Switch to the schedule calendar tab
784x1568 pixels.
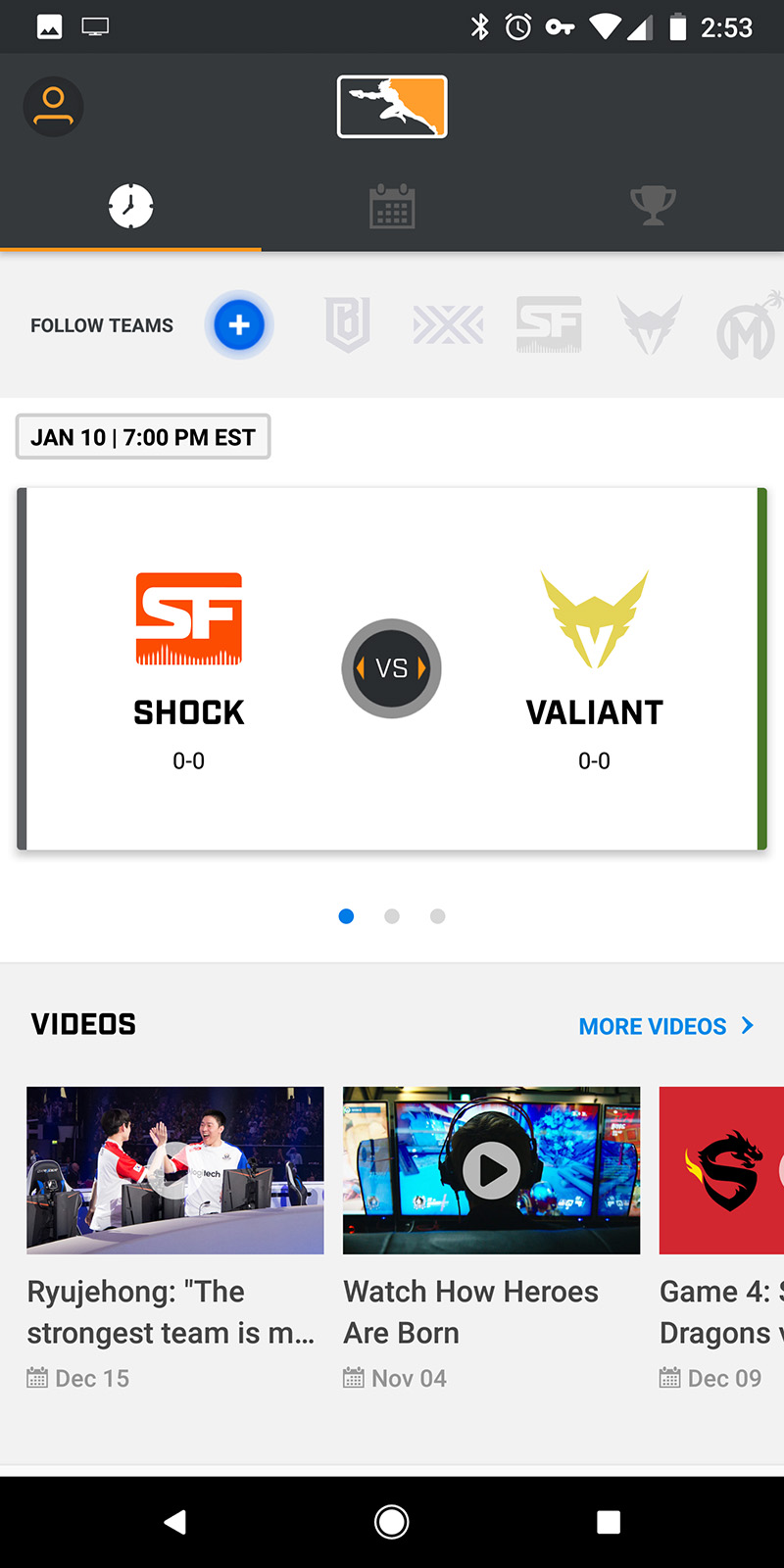coord(392,206)
